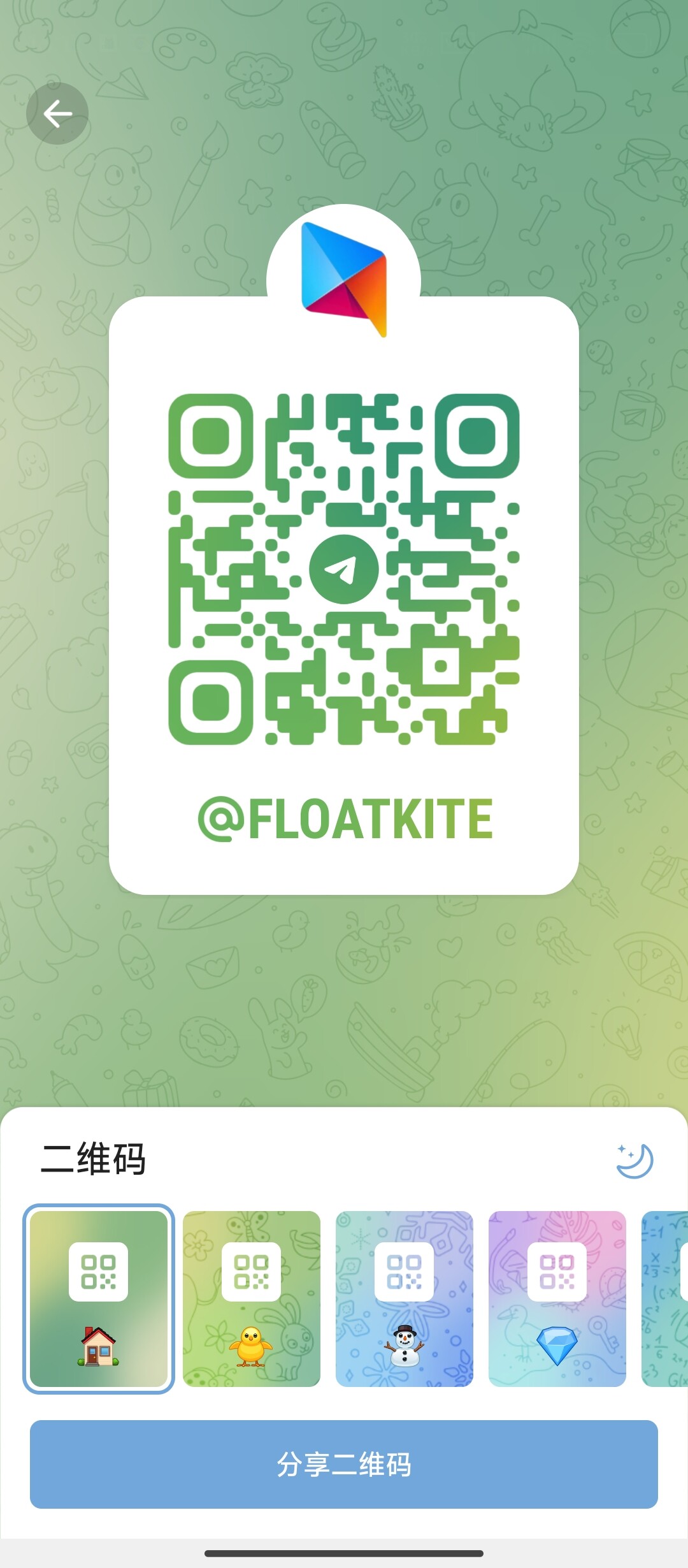Screen dimensions: 688x1568
Task: Choose the chick QR theme
Action: click(252, 1298)
